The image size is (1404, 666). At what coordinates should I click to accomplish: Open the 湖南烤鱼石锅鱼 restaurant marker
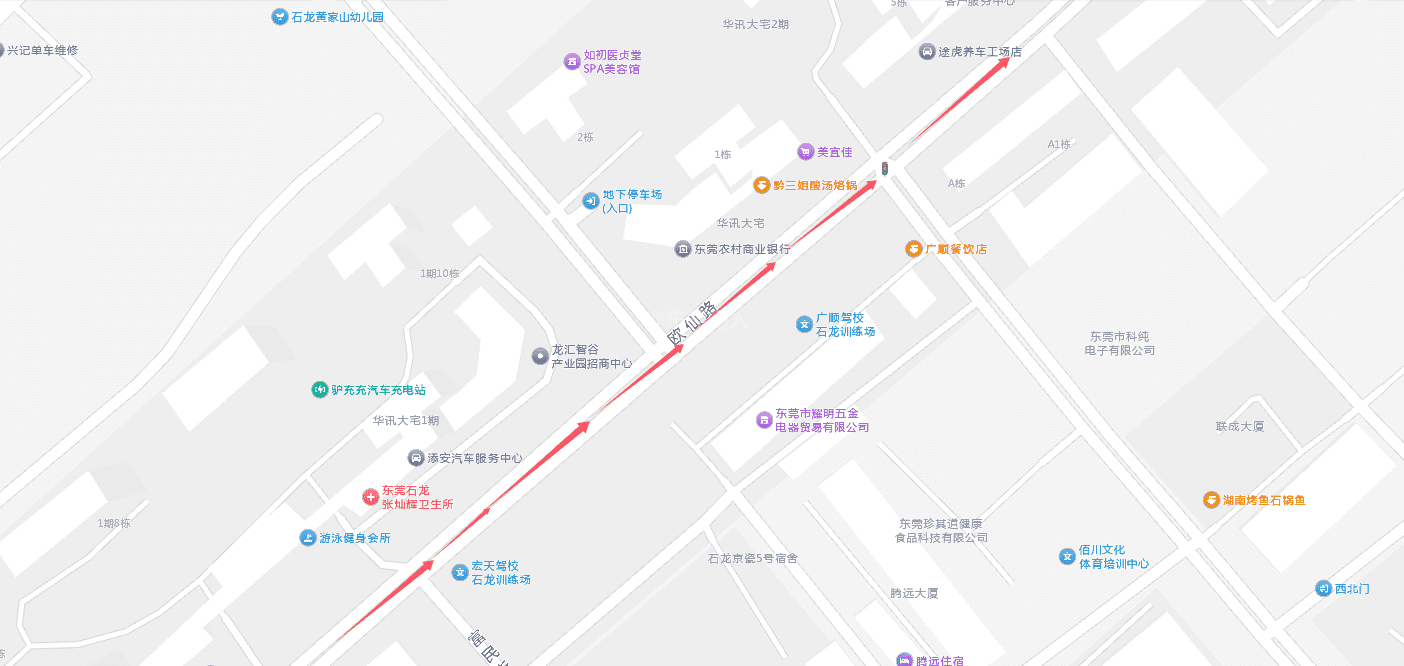point(1211,500)
